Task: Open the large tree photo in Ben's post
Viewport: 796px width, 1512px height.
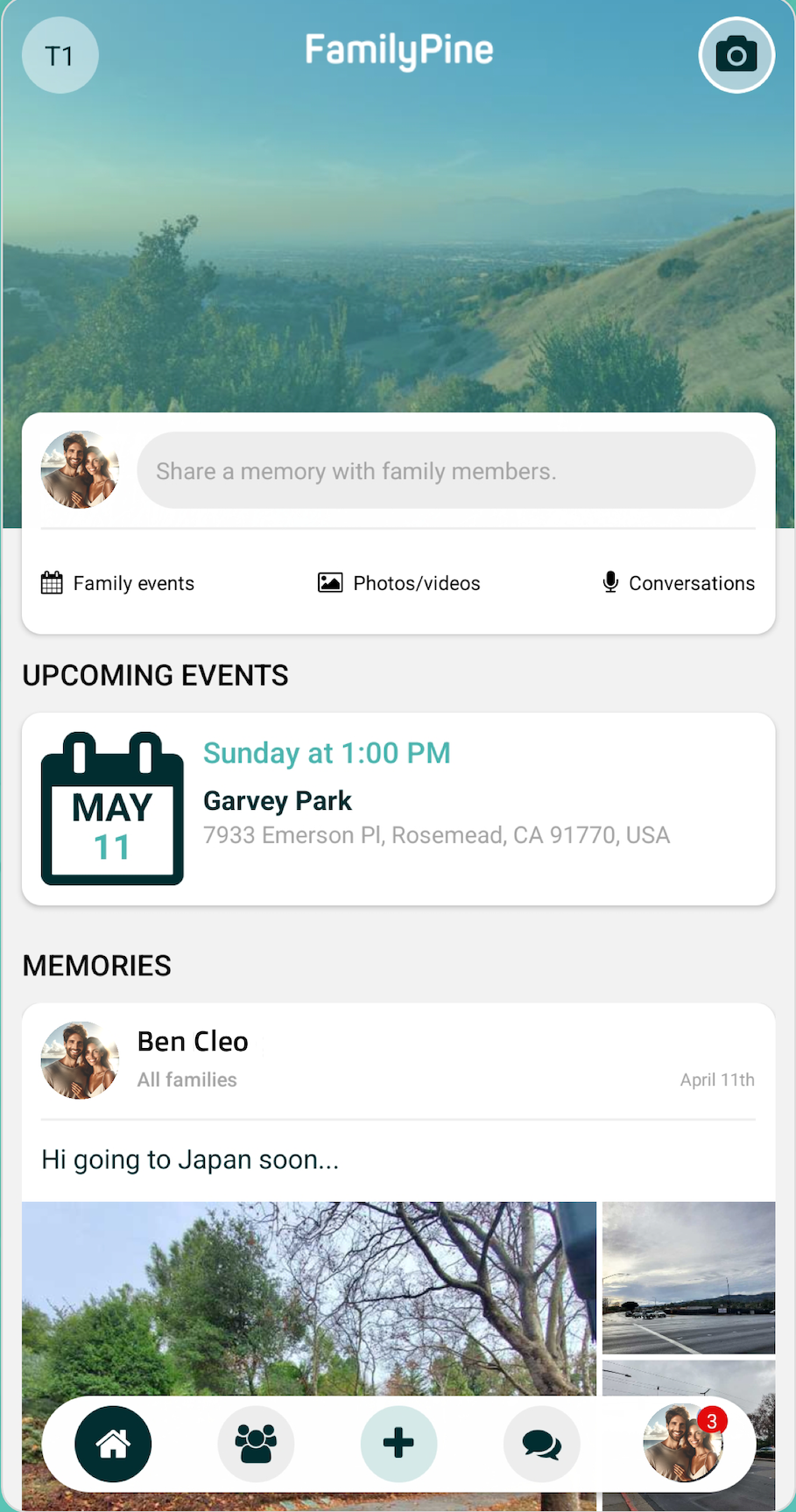Action: 309,1296
